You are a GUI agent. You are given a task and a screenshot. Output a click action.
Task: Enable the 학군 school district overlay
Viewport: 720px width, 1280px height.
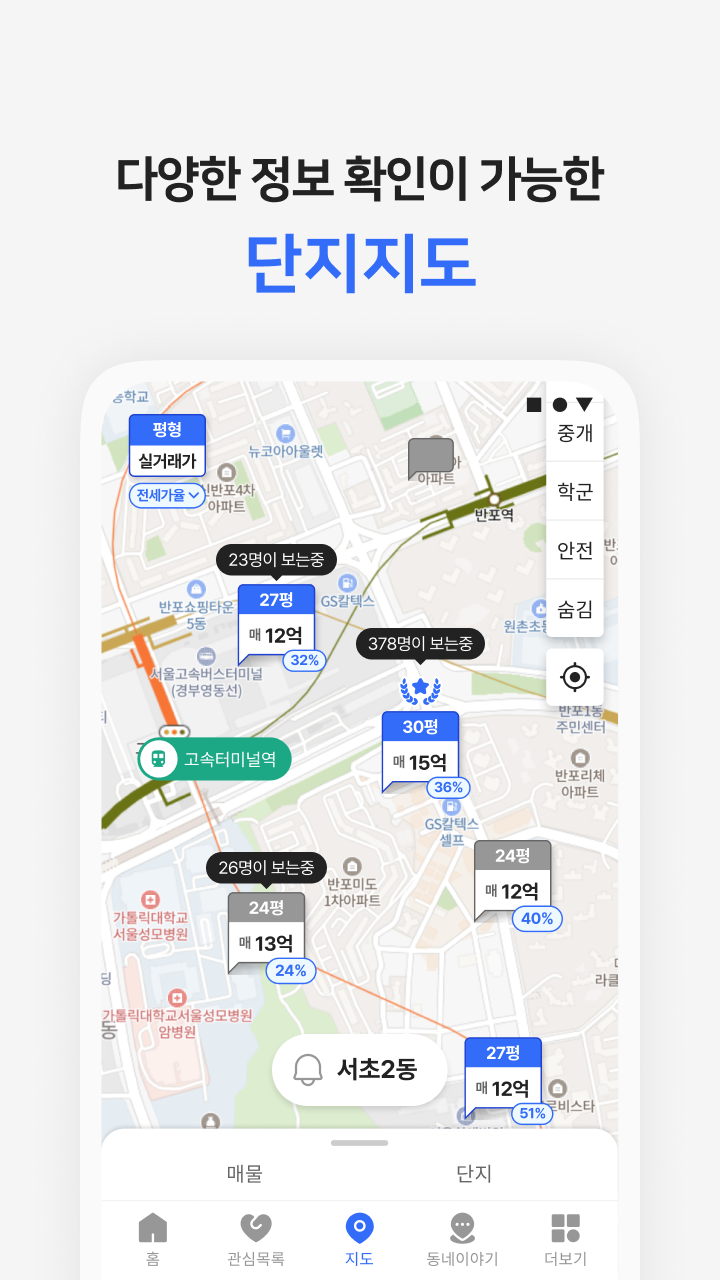pyautogui.click(x=574, y=491)
